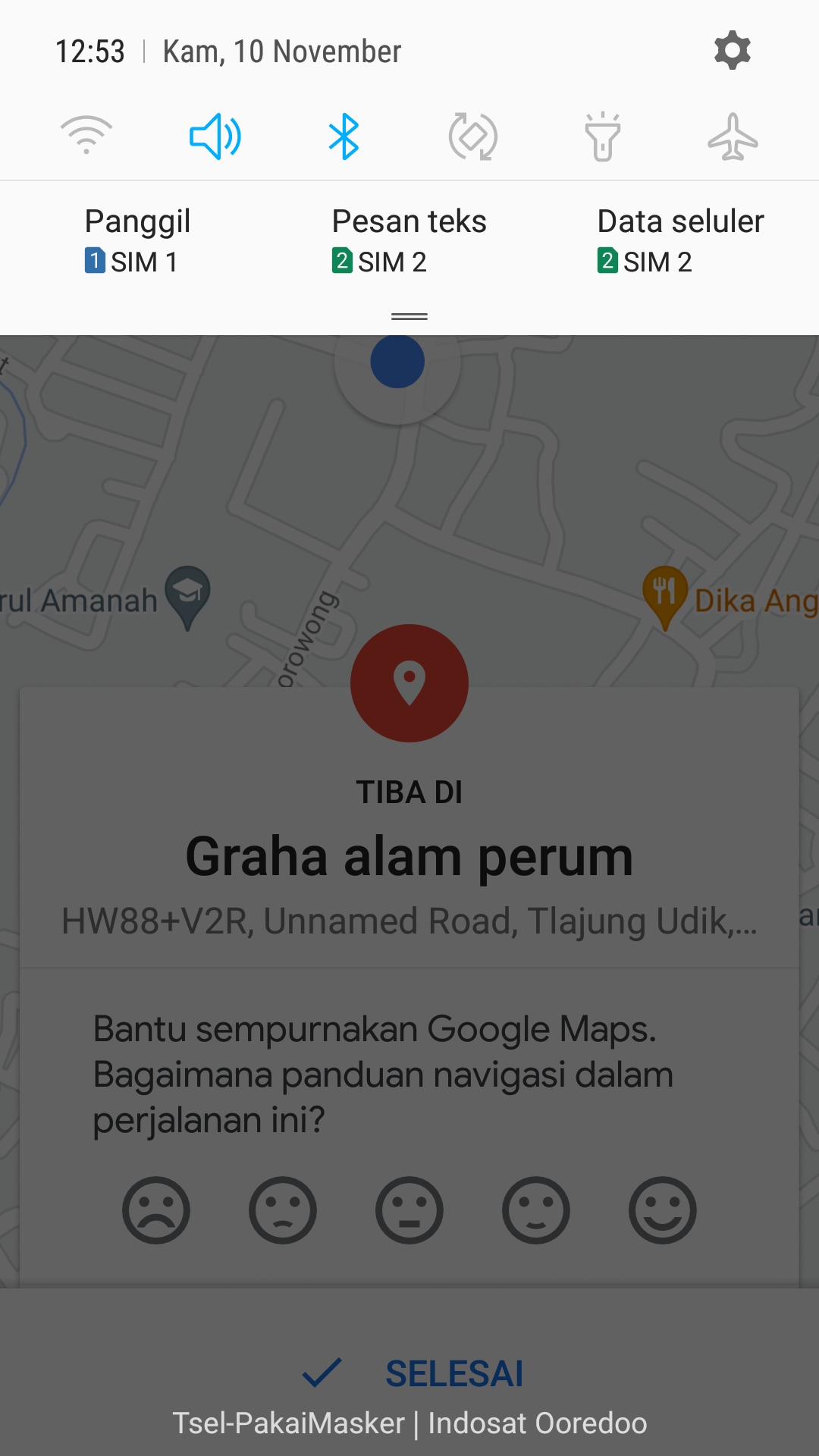Image resolution: width=819 pixels, height=1456 pixels.
Task: Switch on the flashlight
Action: pyautogui.click(x=603, y=136)
